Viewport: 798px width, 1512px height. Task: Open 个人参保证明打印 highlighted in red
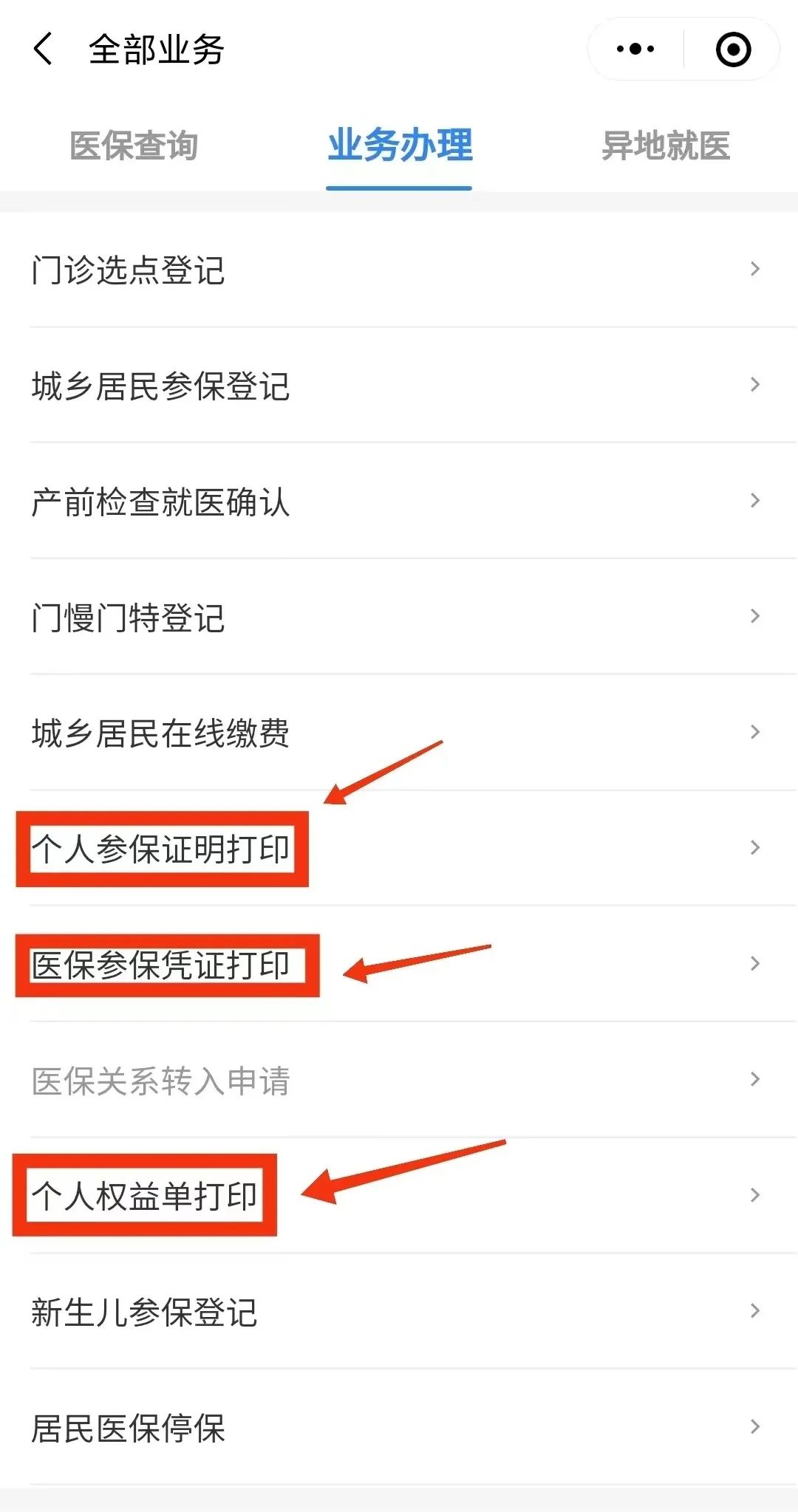(164, 849)
